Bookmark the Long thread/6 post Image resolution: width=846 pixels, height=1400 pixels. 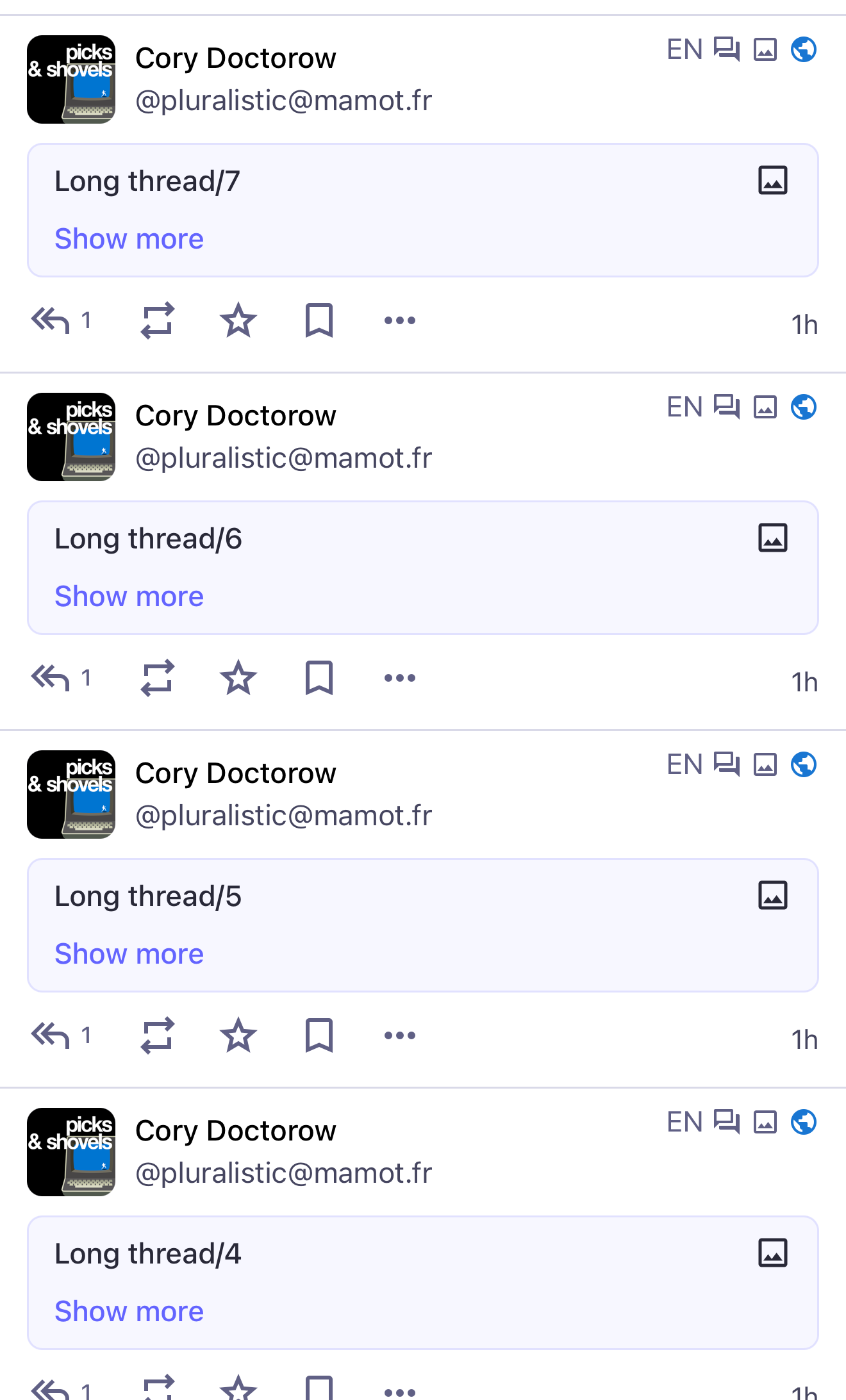[x=319, y=677]
